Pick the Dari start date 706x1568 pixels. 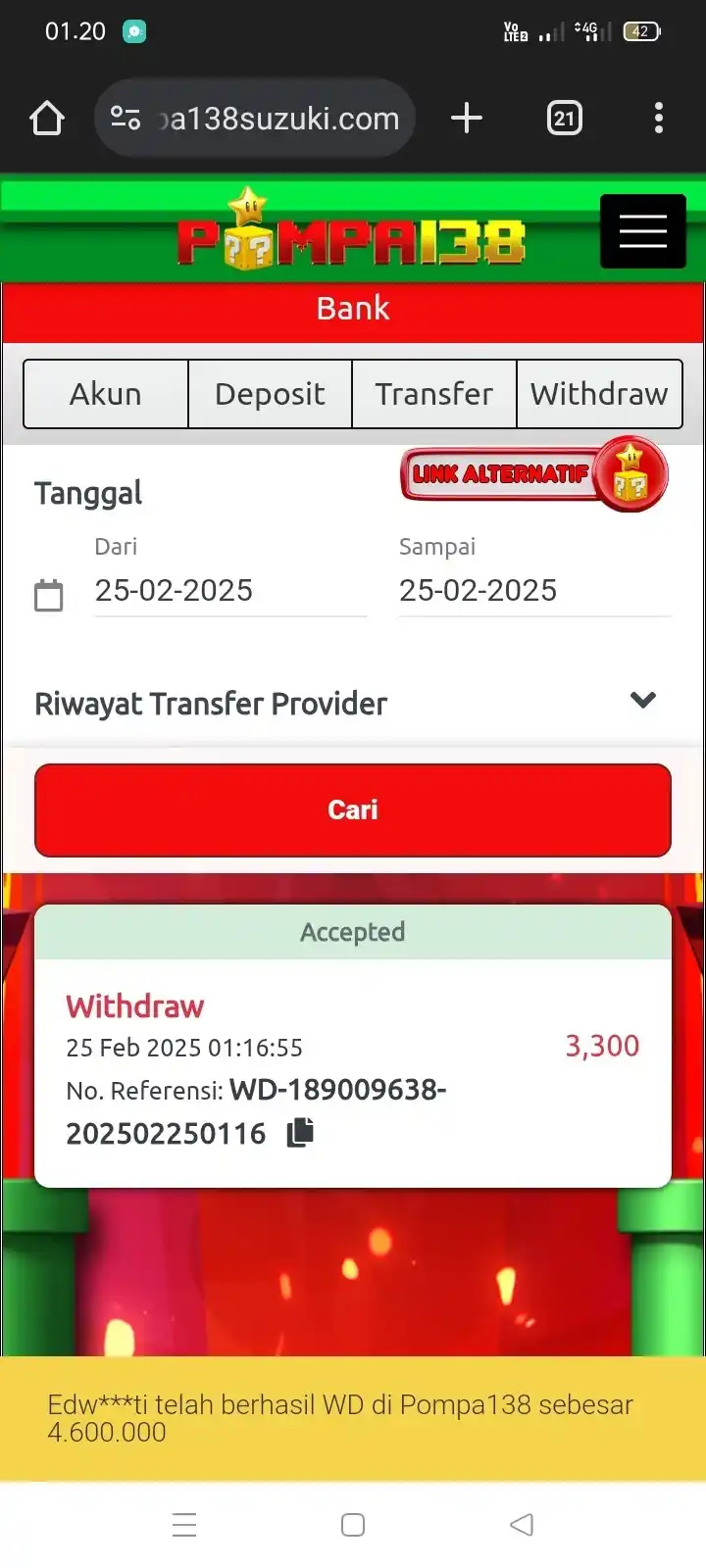click(x=228, y=590)
